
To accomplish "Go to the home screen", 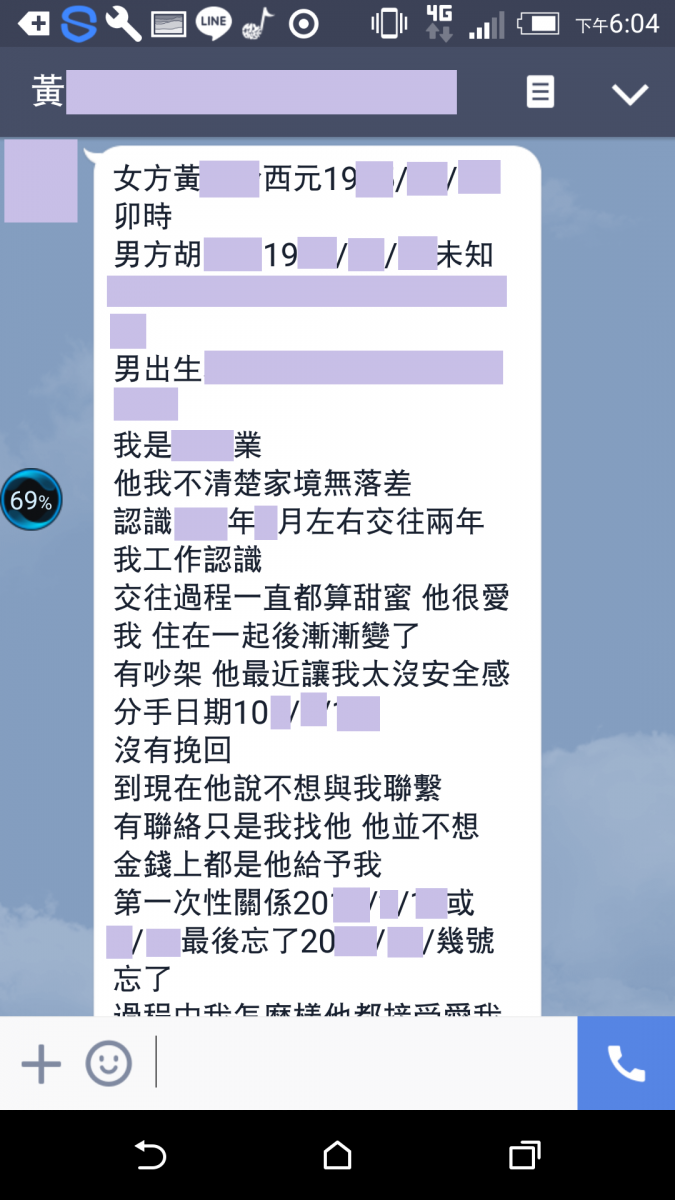I will [x=337, y=1156].
